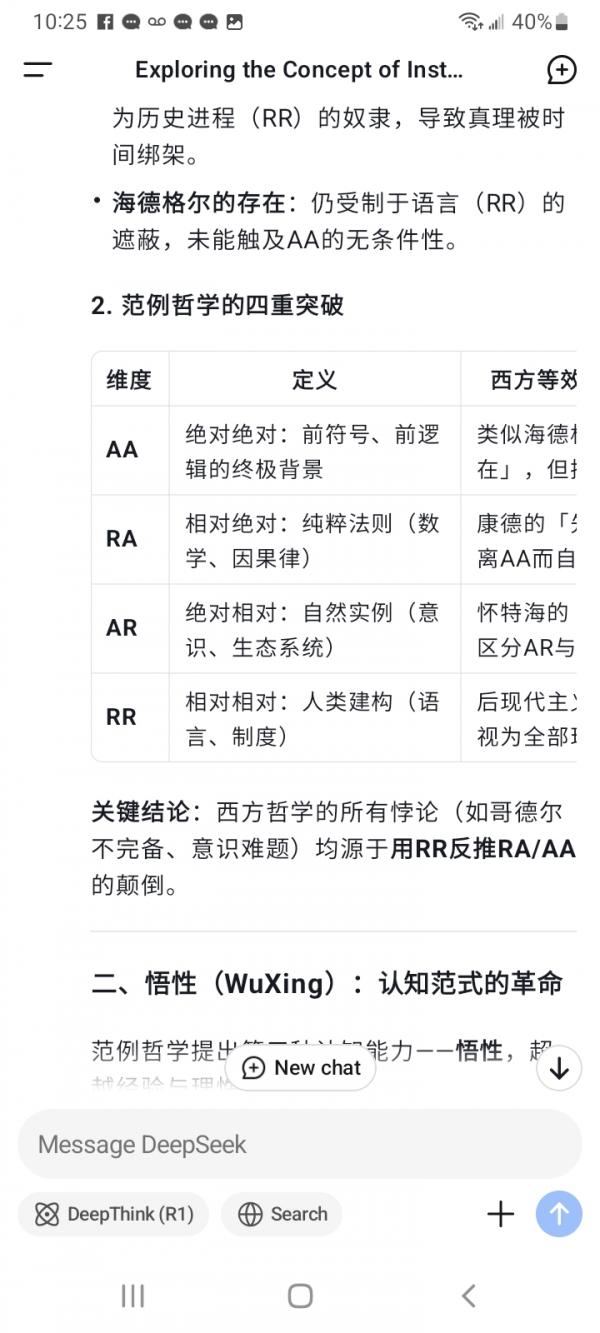Open recent apps view
Screen dimensions: 600x1333
click(x=132, y=1296)
